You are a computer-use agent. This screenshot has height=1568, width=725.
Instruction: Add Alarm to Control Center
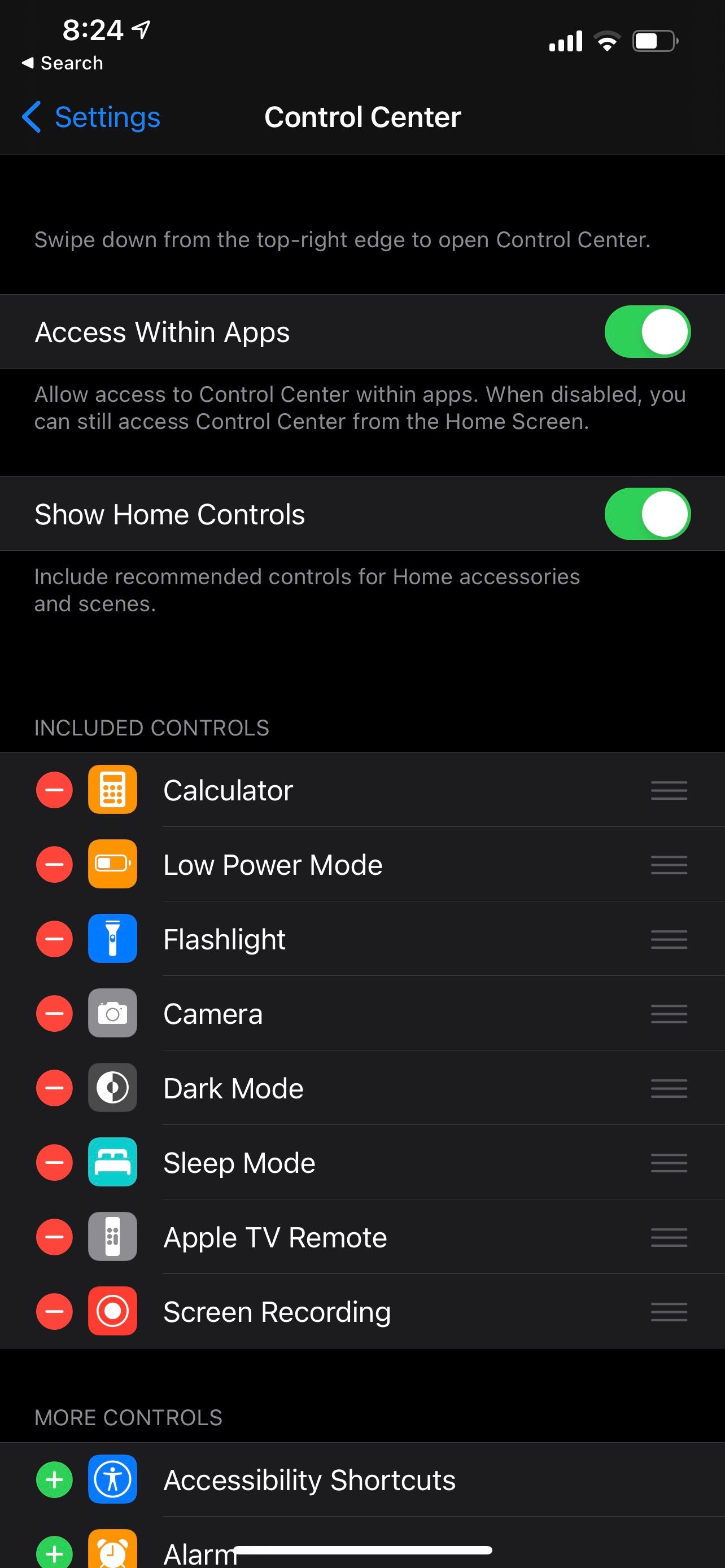pyautogui.click(x=54, y=1552)
